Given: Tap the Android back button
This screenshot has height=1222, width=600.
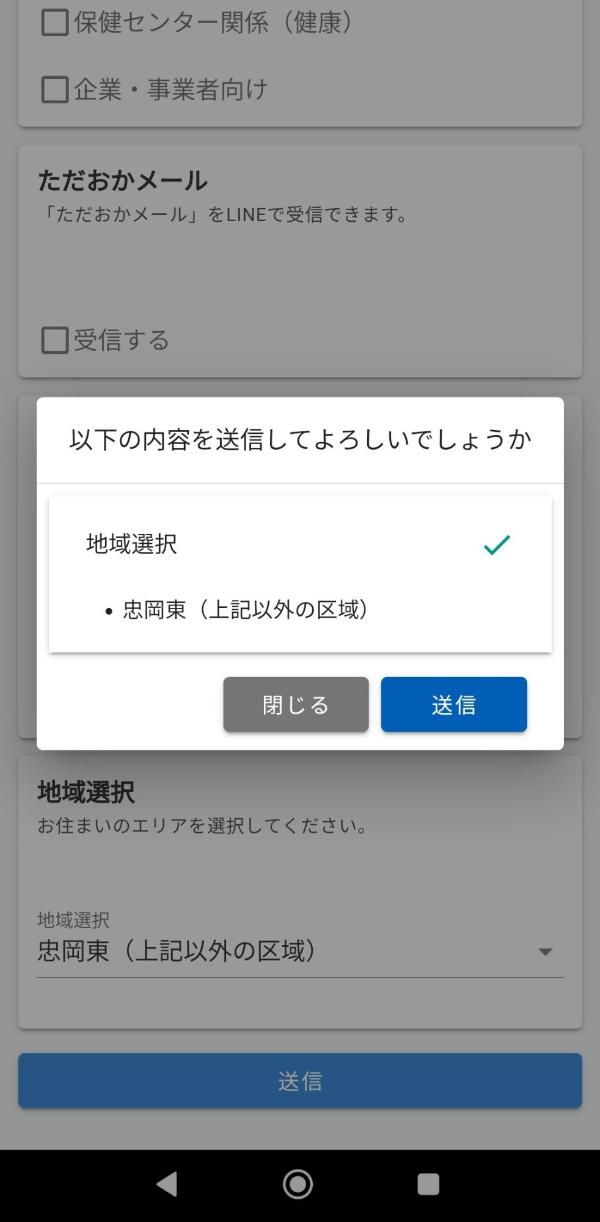Looking at the screenshot, I should point(167,1185).
